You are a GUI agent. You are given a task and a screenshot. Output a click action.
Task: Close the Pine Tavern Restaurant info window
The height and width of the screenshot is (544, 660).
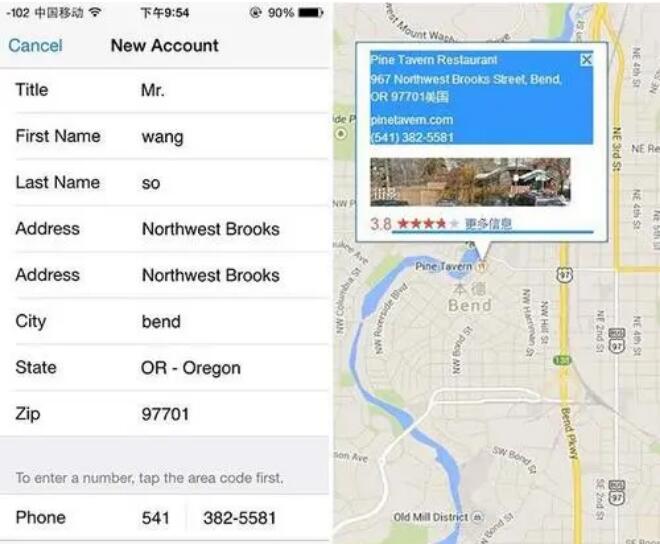586,60
